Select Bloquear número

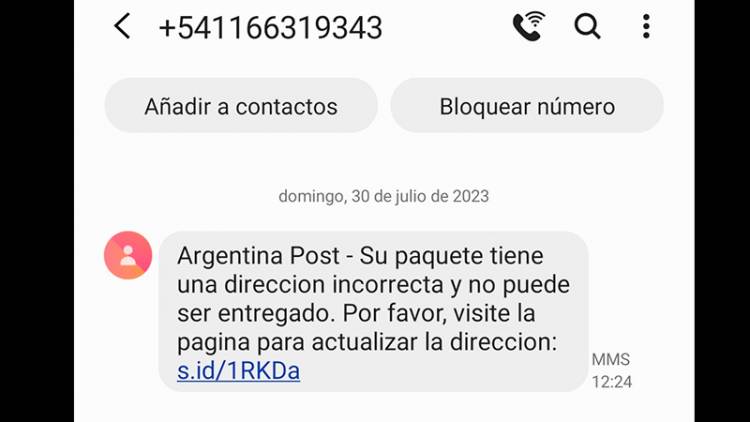pyautogui.click(x=527, y=106)
